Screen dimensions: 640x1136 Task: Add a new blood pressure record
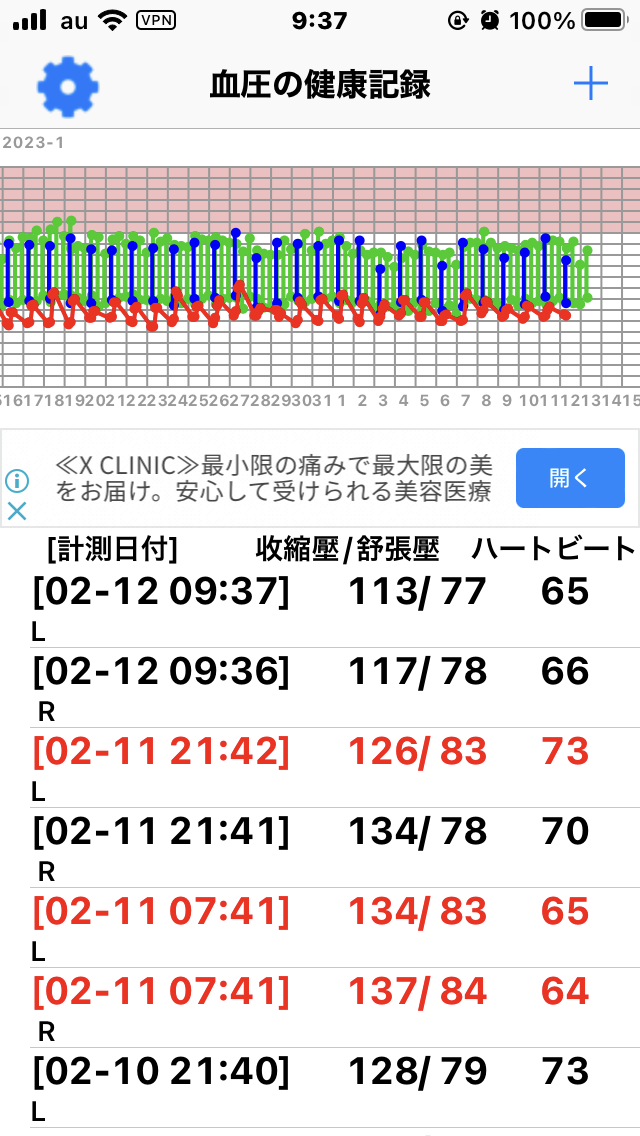(x=591, y=85)
